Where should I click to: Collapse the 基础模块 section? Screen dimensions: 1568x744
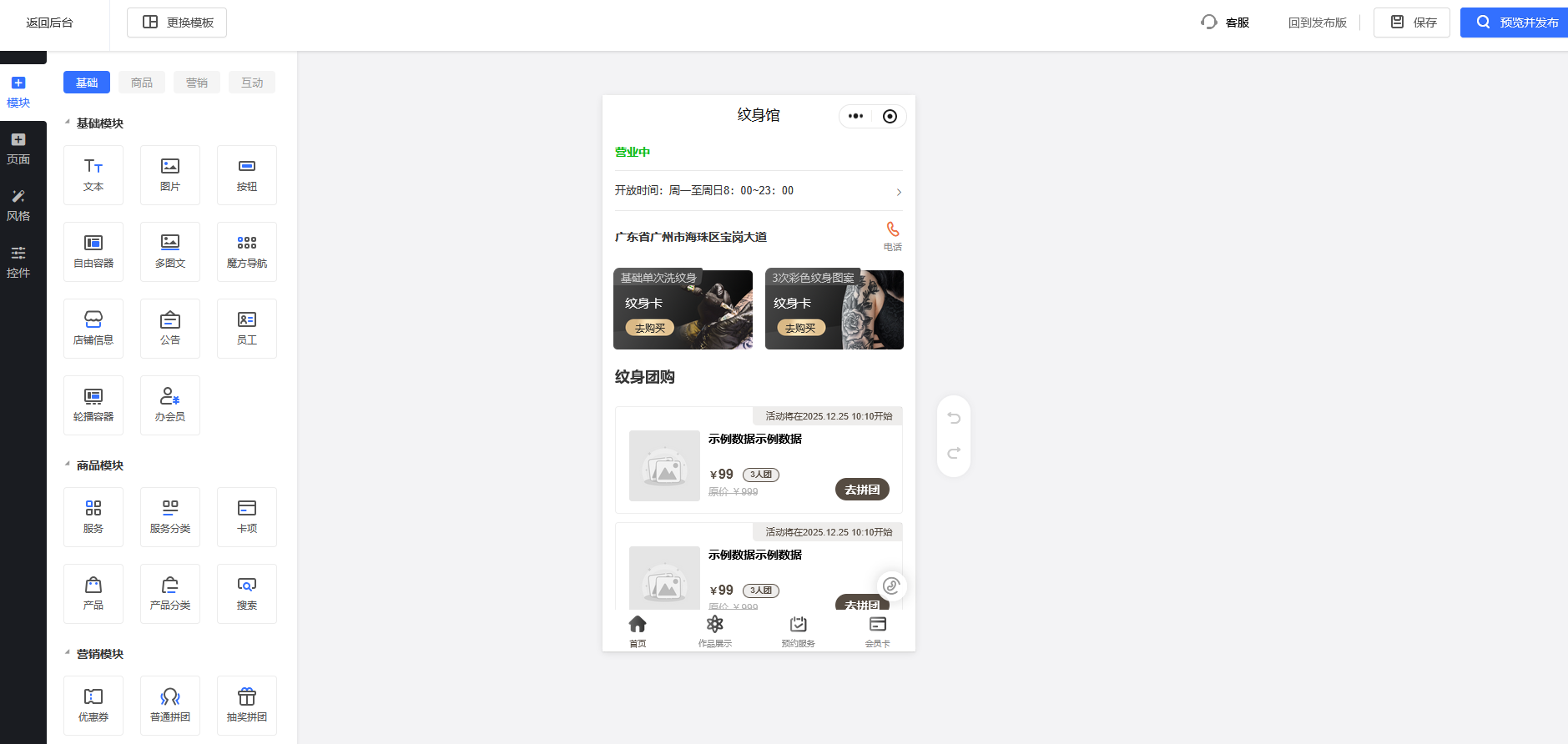pos(68,123)
